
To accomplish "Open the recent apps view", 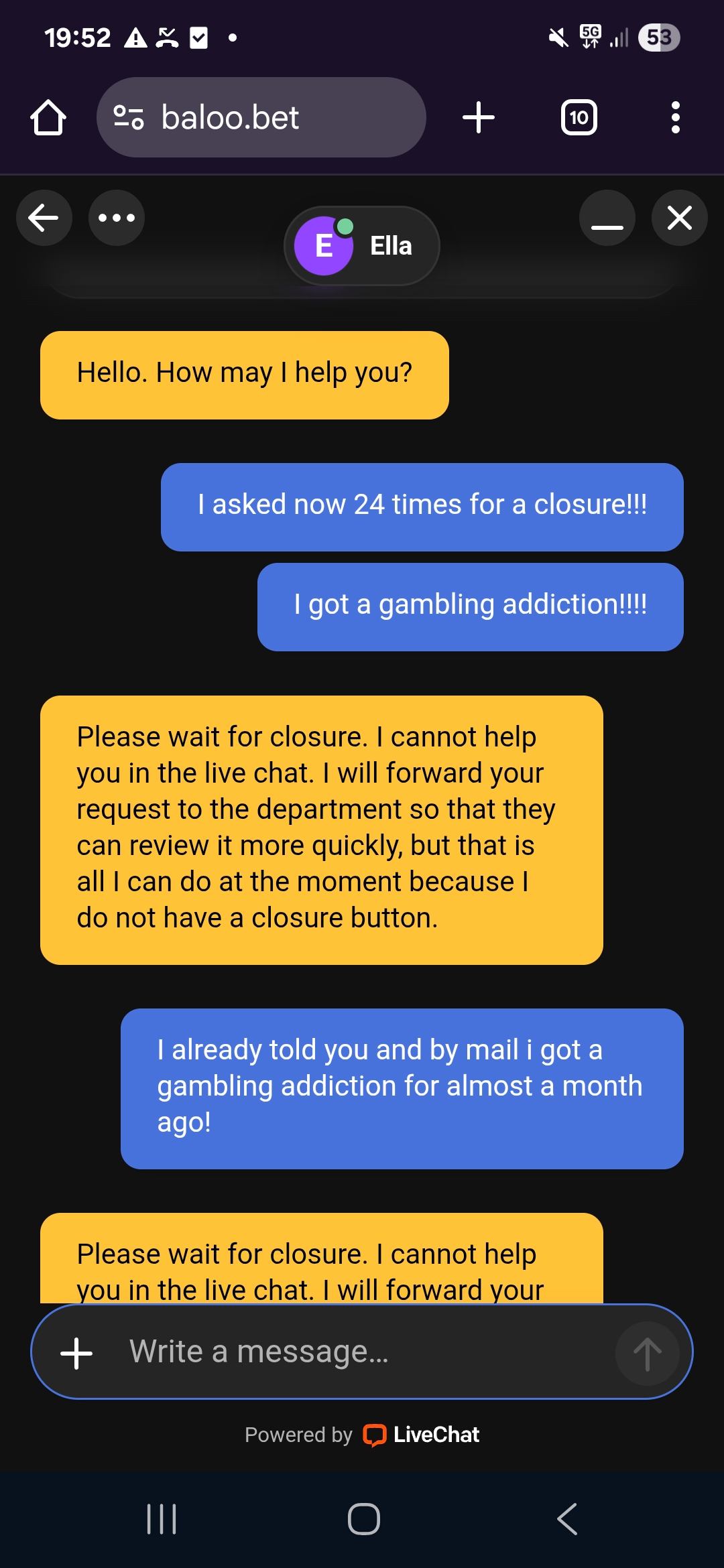I will [161, 1518].
